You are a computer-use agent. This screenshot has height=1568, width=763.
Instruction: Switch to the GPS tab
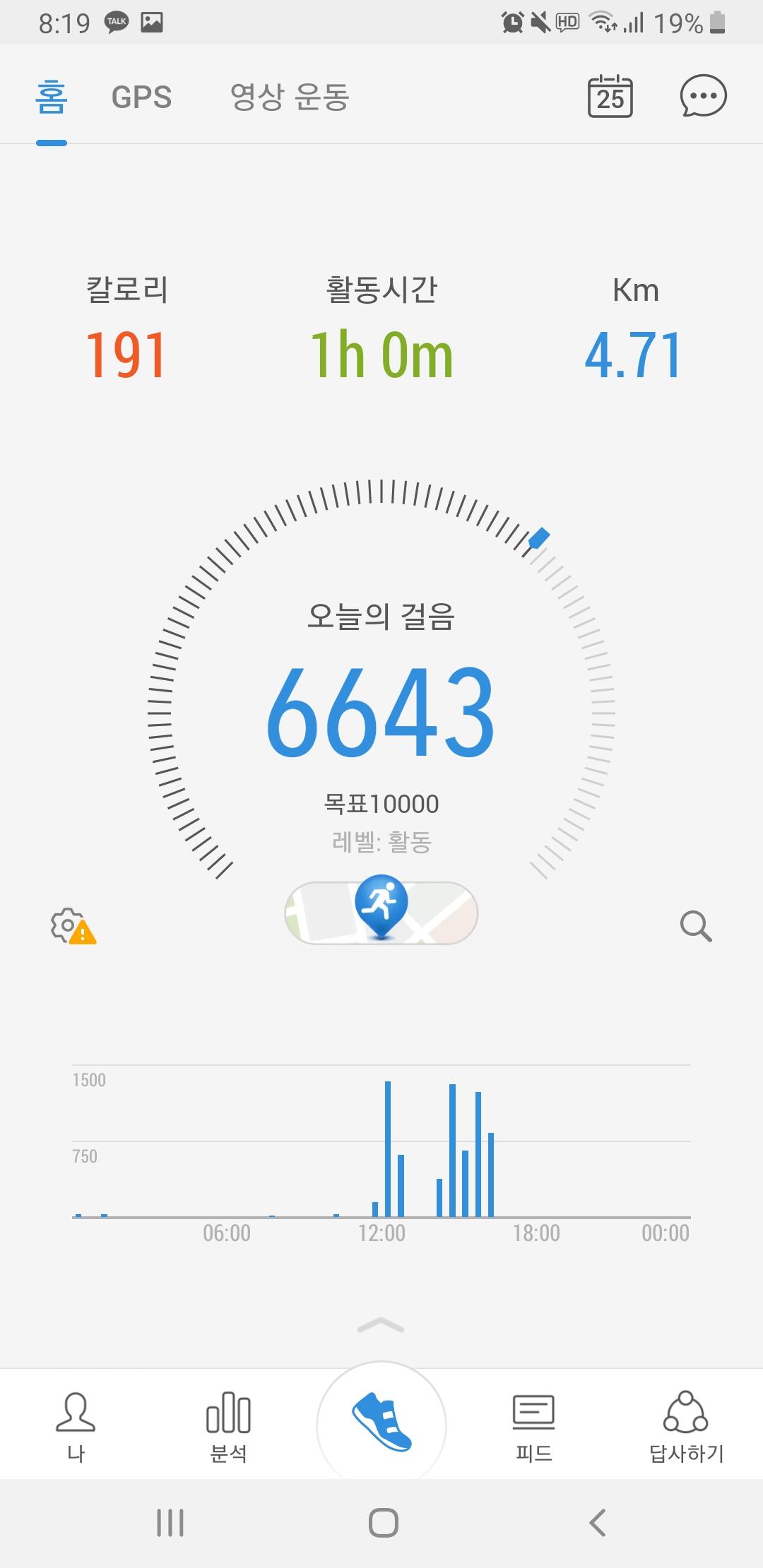(141, 97)
